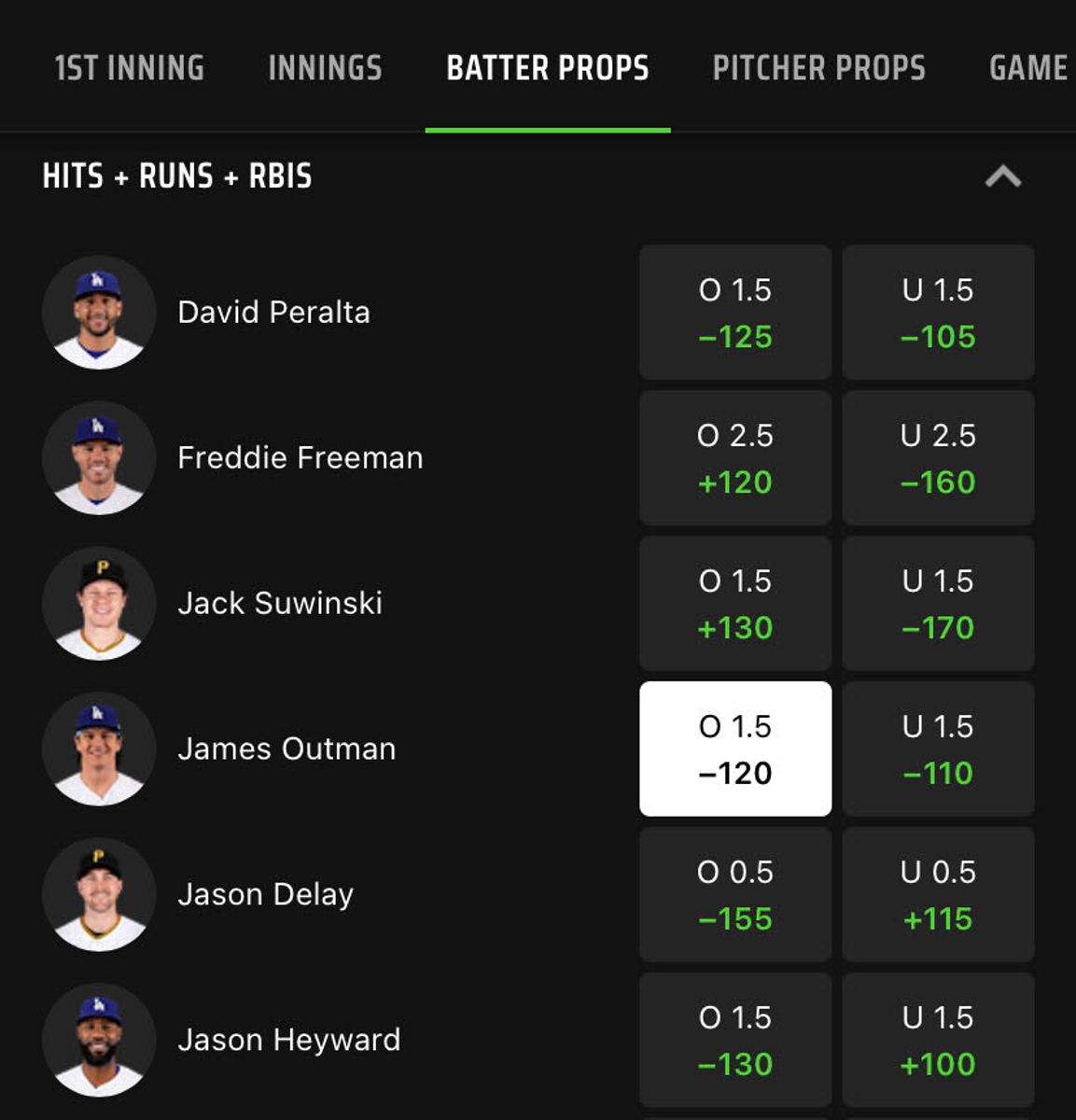Select David Peralta over 1.5 at -125
Screen dimensions: 1076x1120
(735, 313)
